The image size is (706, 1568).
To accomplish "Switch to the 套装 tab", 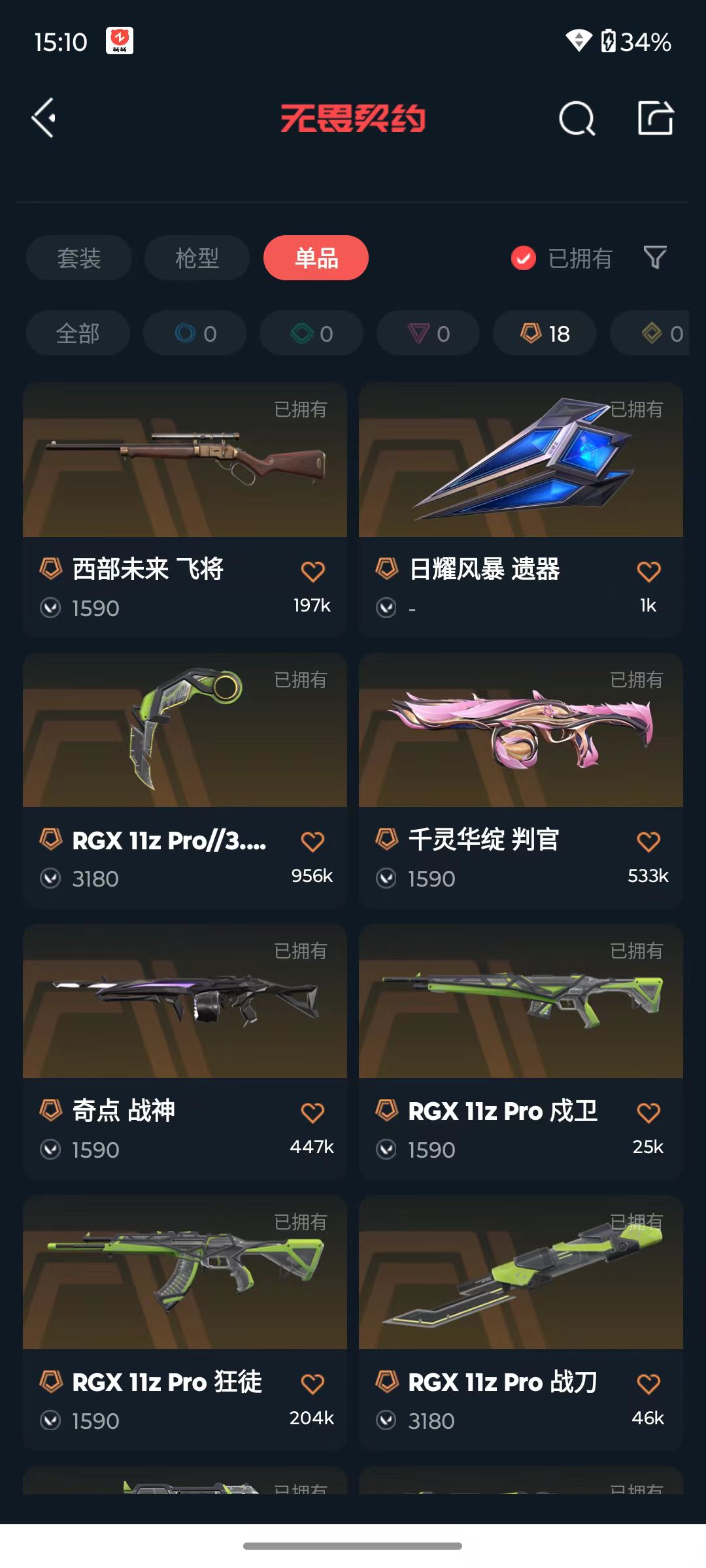I will coord(79,258).
